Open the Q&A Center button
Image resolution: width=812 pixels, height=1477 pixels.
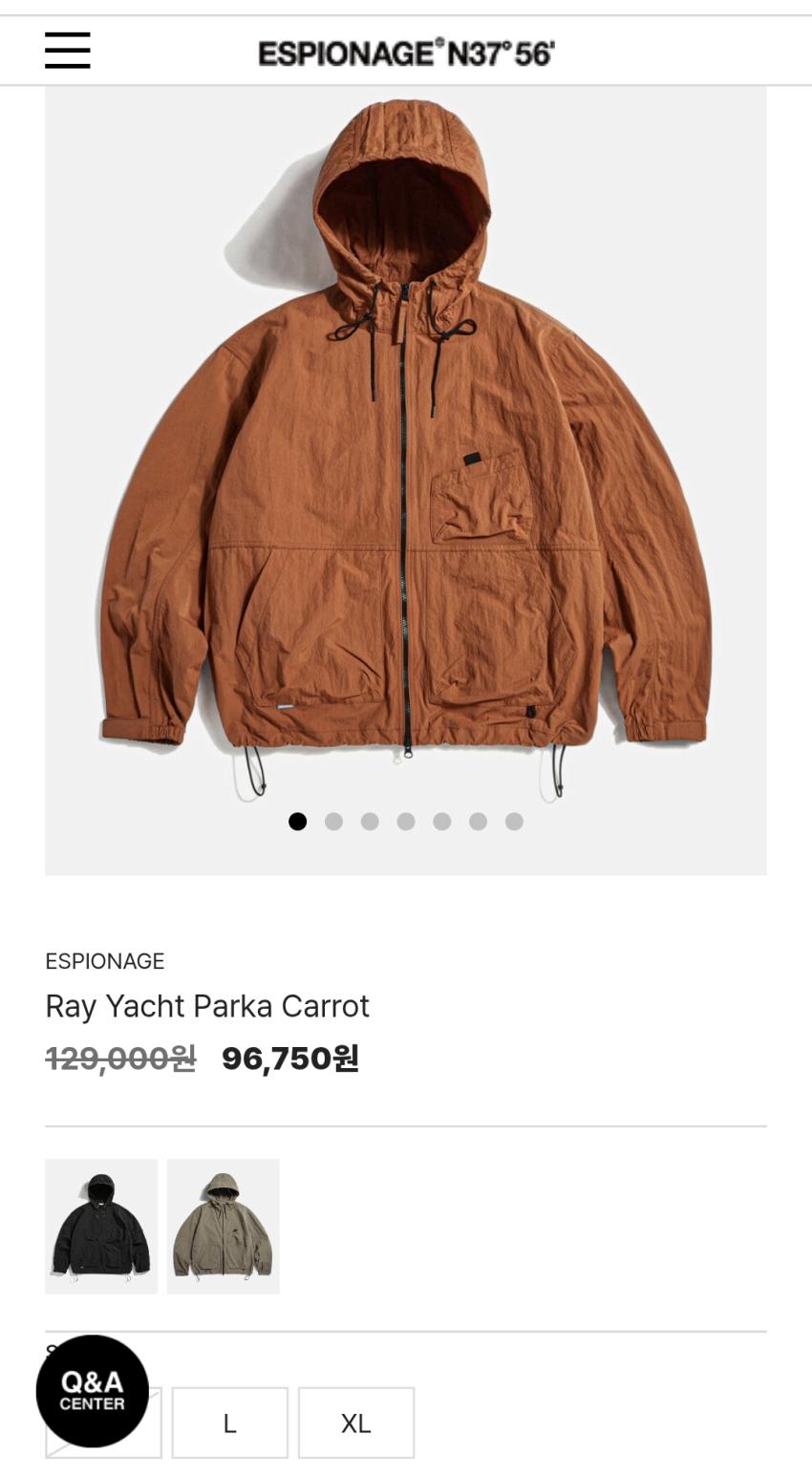click(93, 1391)
